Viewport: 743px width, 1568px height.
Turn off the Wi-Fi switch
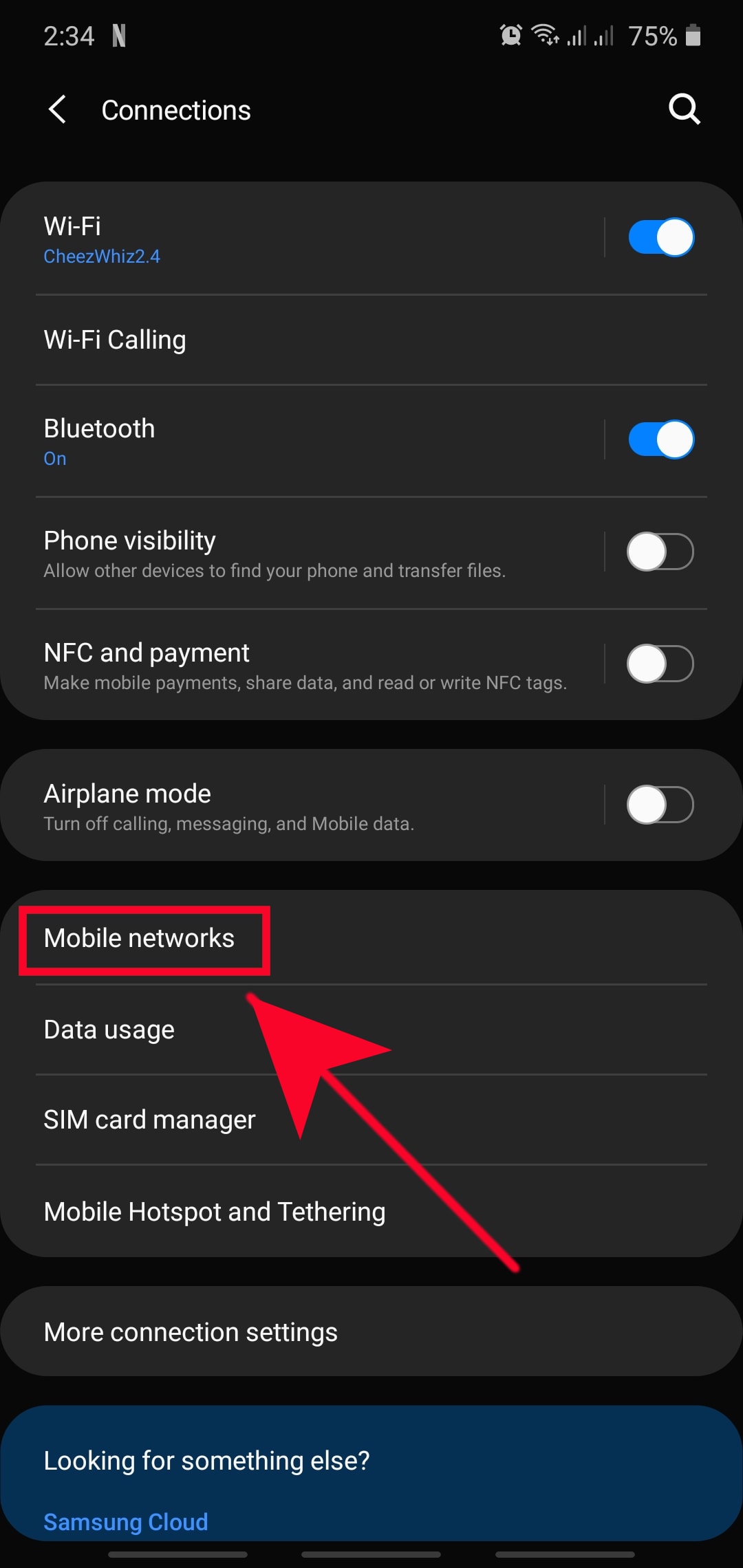660,237
